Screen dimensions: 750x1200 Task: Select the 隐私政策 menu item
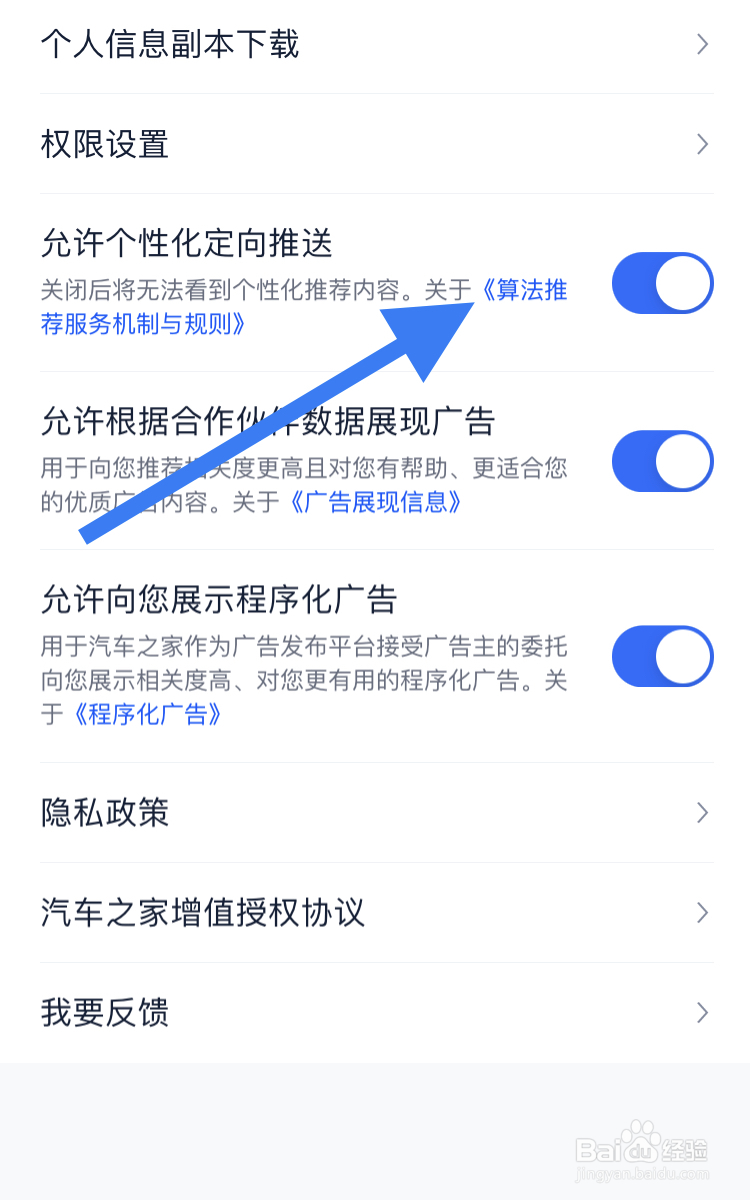(105, 813)
